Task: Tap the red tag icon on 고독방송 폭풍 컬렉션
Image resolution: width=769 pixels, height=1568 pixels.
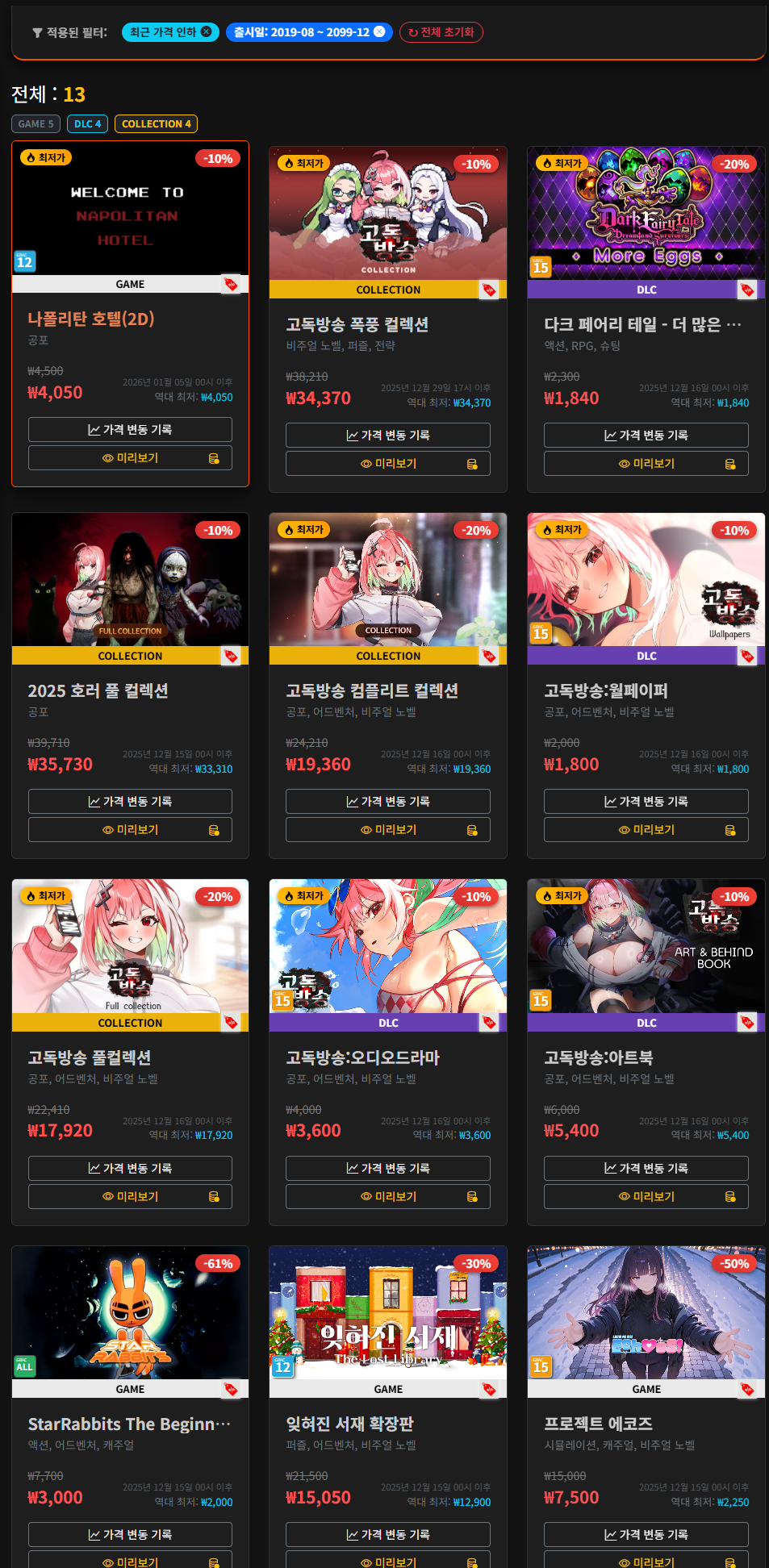Action: tap(489, 290)
